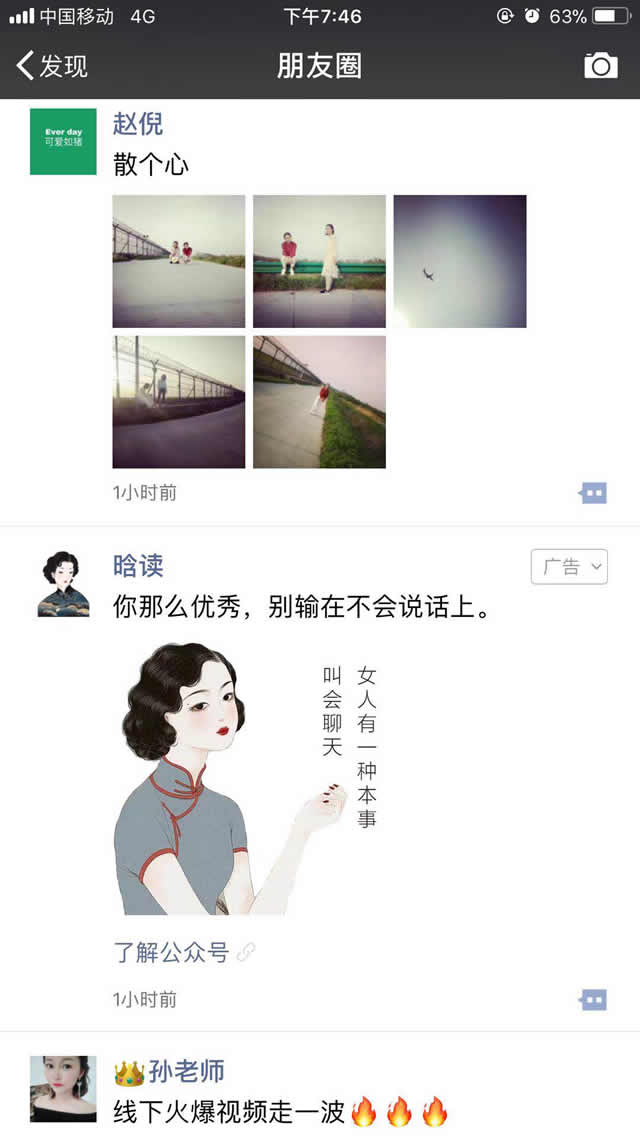View fourth photo by the fence

(x=179, y=401)
